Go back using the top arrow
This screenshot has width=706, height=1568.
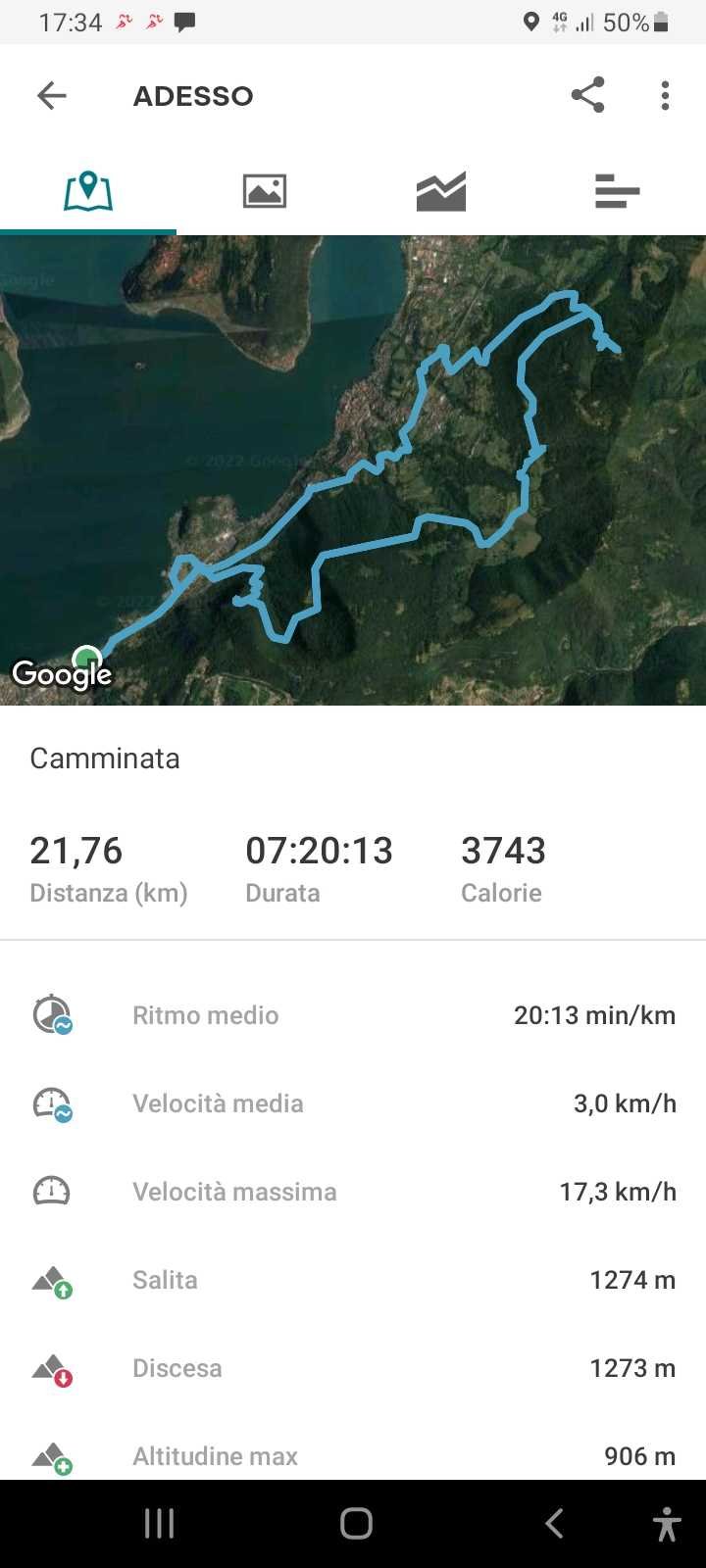(x=52, y=95)
